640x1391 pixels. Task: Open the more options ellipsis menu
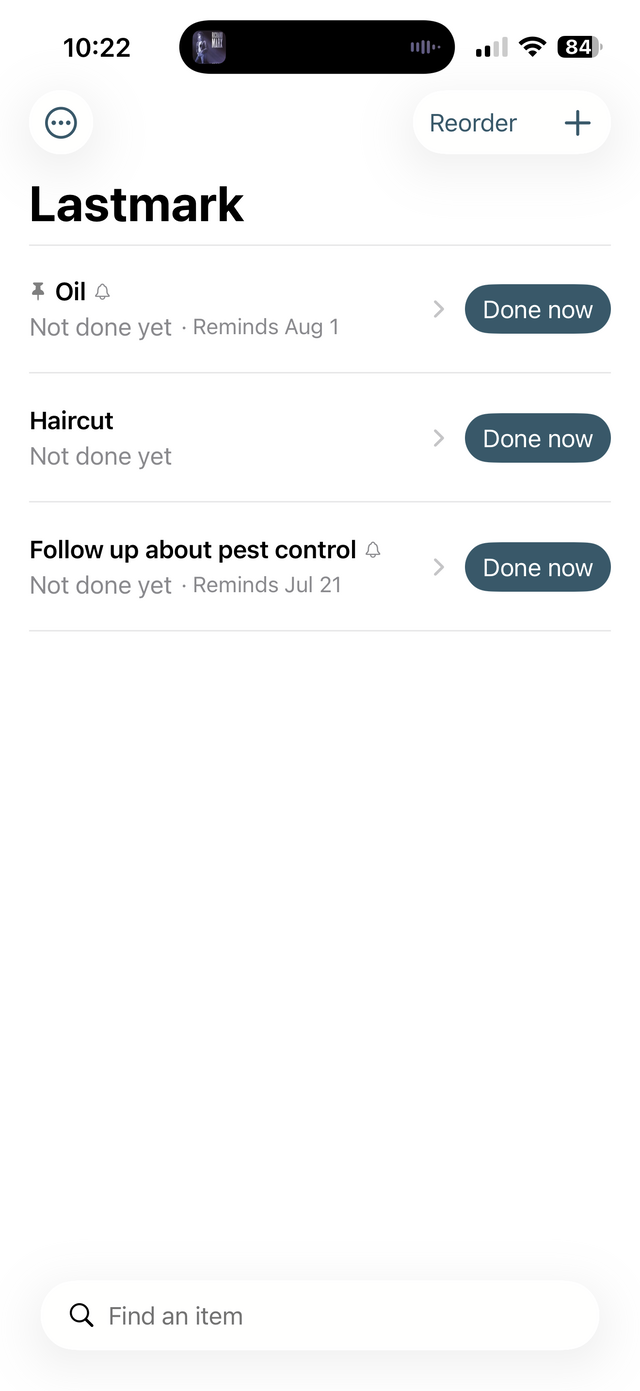pos(61,123)
